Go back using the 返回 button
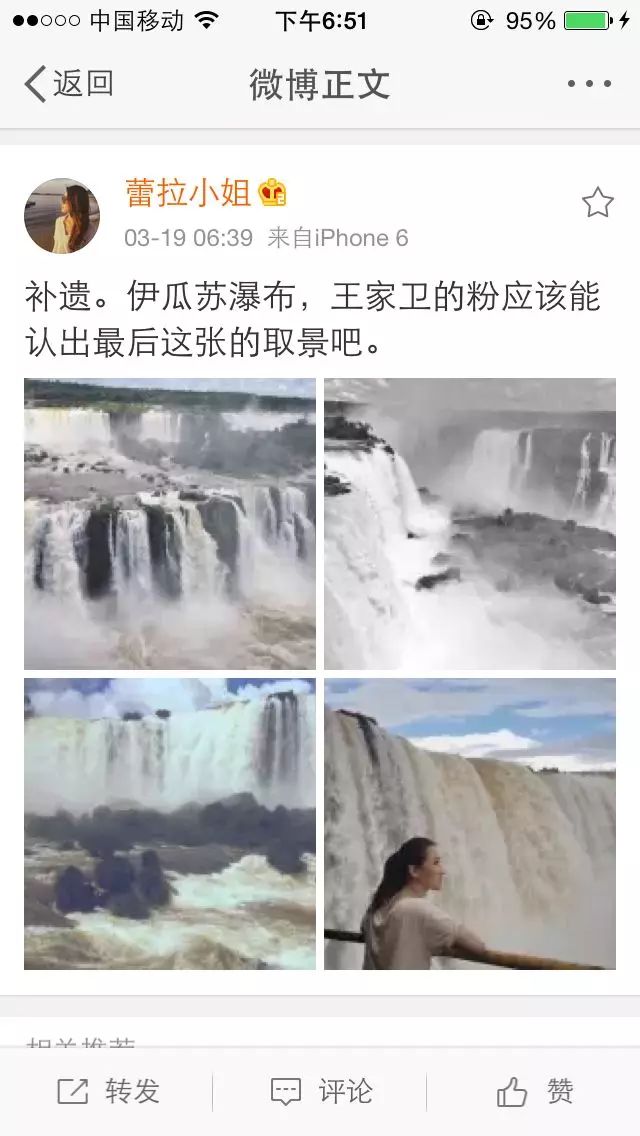 coord(69,83)
